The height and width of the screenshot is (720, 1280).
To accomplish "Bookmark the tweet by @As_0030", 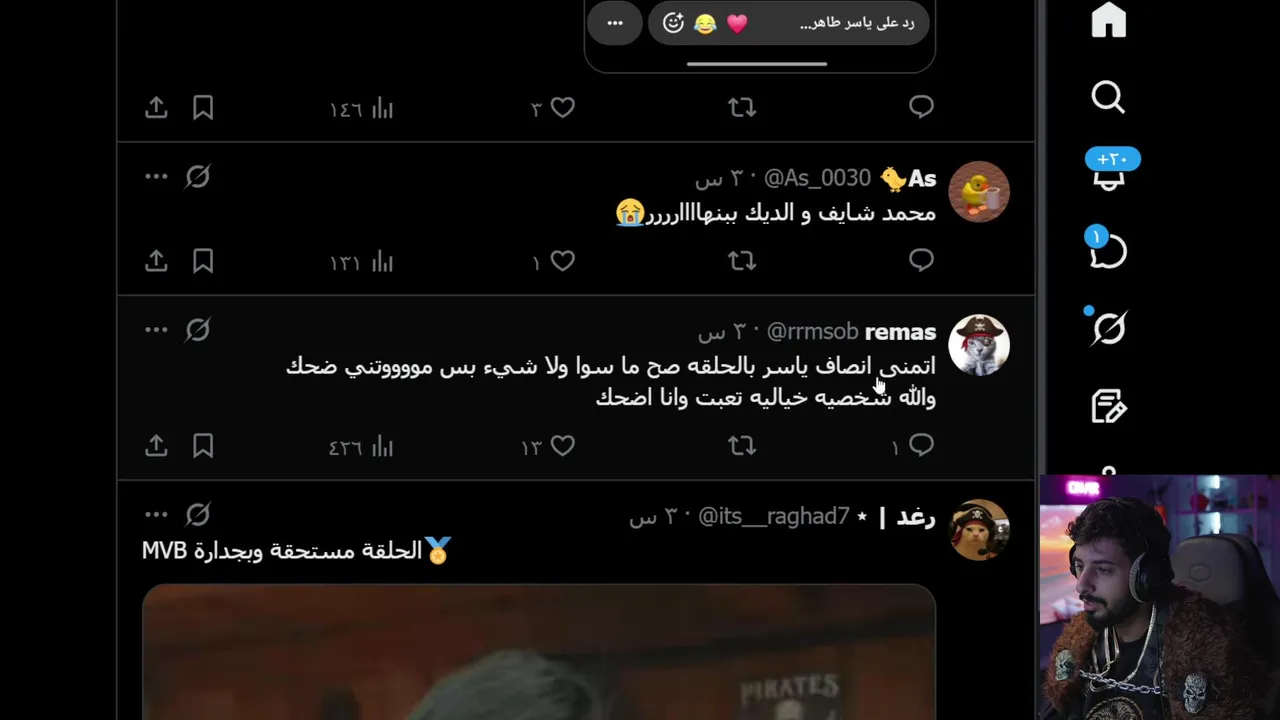I will (203, 261).
